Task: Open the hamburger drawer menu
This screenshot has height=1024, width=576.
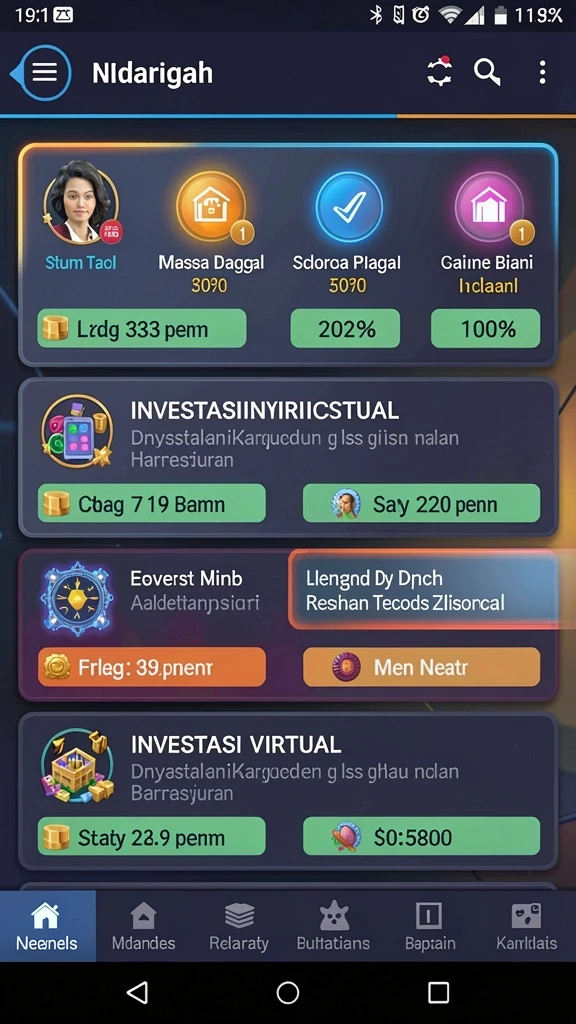Action: [44, 72]
